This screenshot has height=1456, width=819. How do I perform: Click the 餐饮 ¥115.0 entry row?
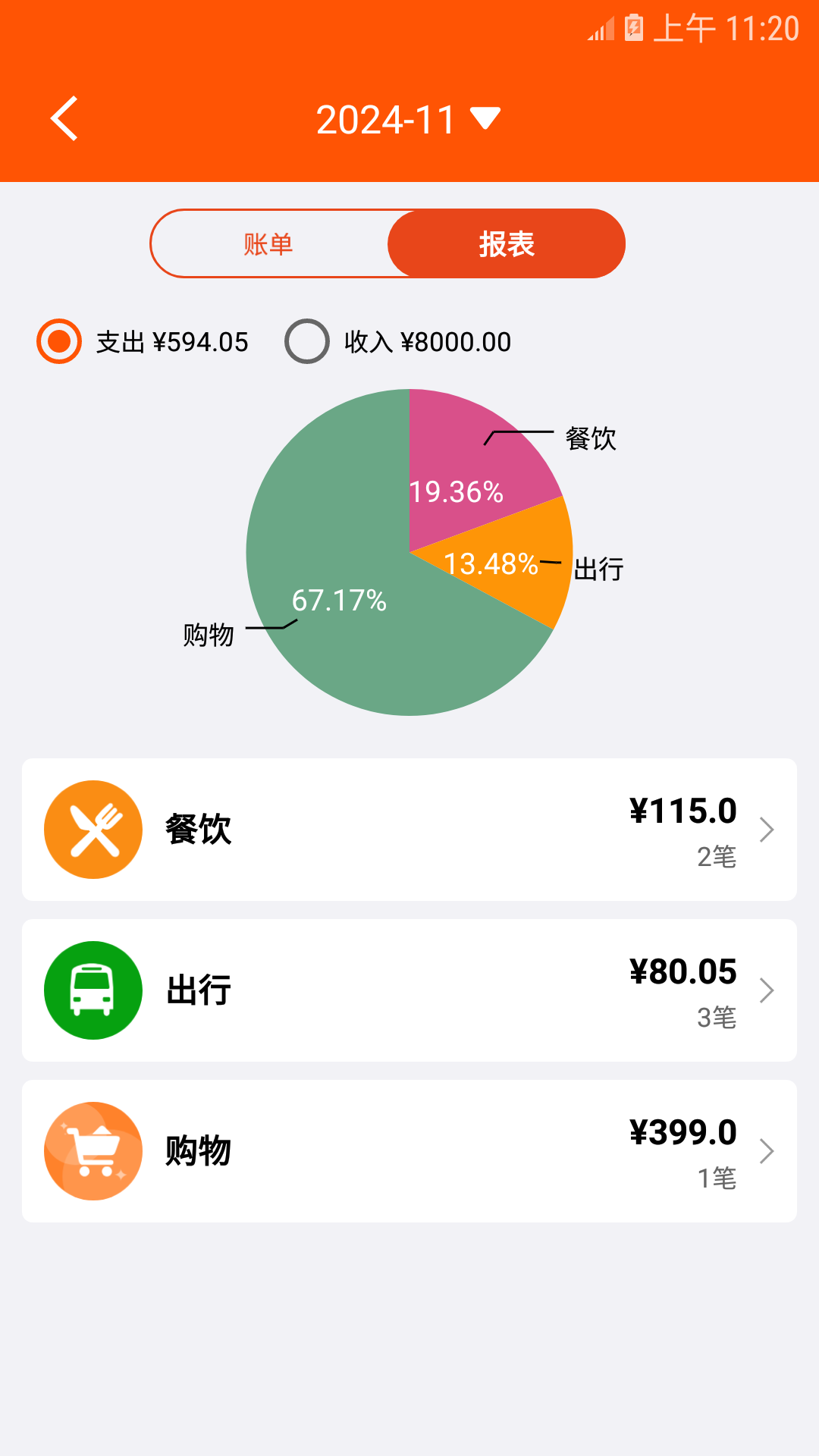409,829
